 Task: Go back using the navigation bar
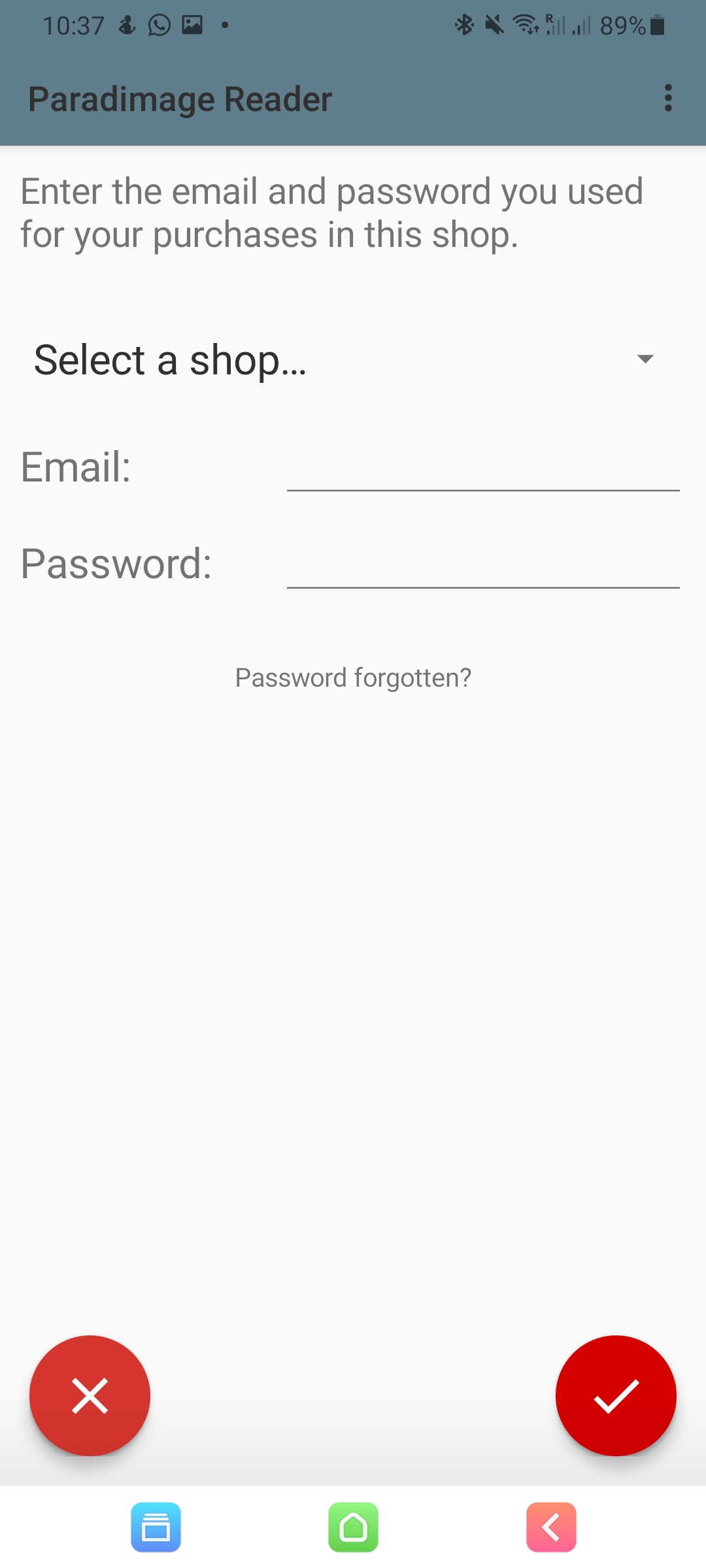click(x=551, y=1527)
